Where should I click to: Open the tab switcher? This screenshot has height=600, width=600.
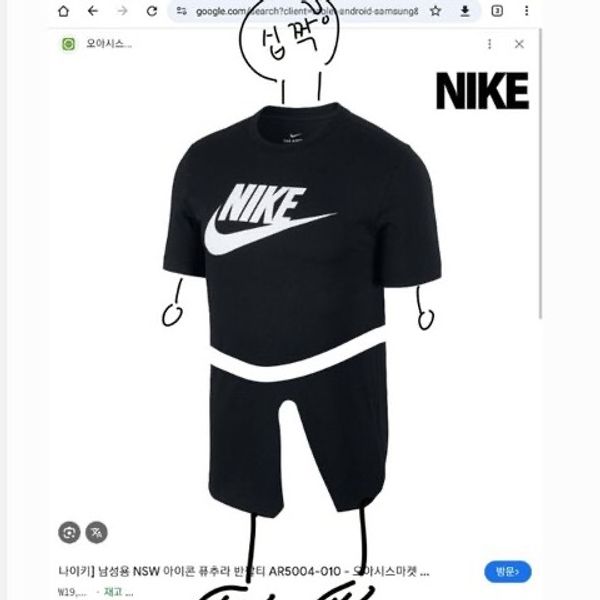point(497,11)
